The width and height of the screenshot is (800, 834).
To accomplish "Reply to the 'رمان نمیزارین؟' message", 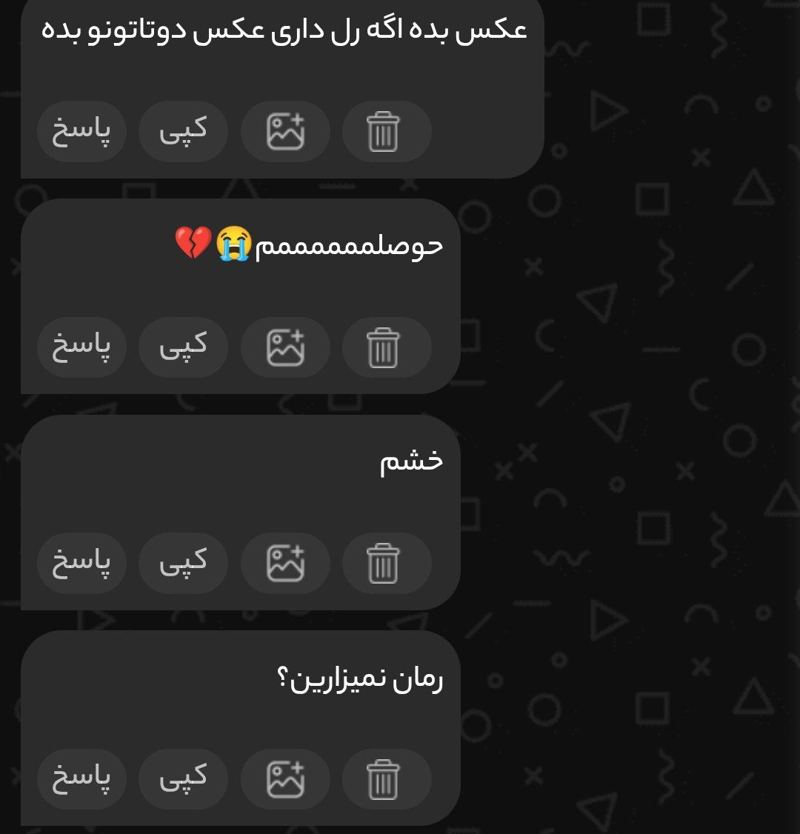I will coord(82,779).
